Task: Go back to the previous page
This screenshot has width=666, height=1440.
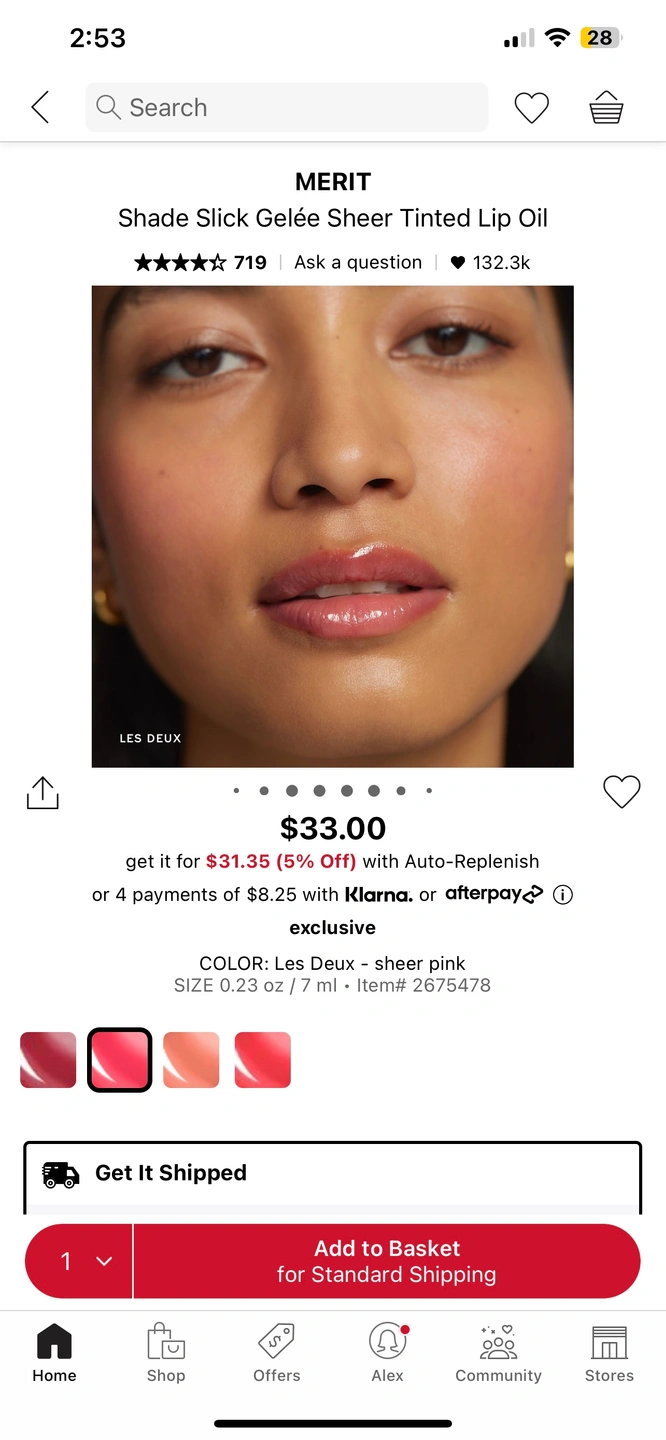Action: point(40,107)
